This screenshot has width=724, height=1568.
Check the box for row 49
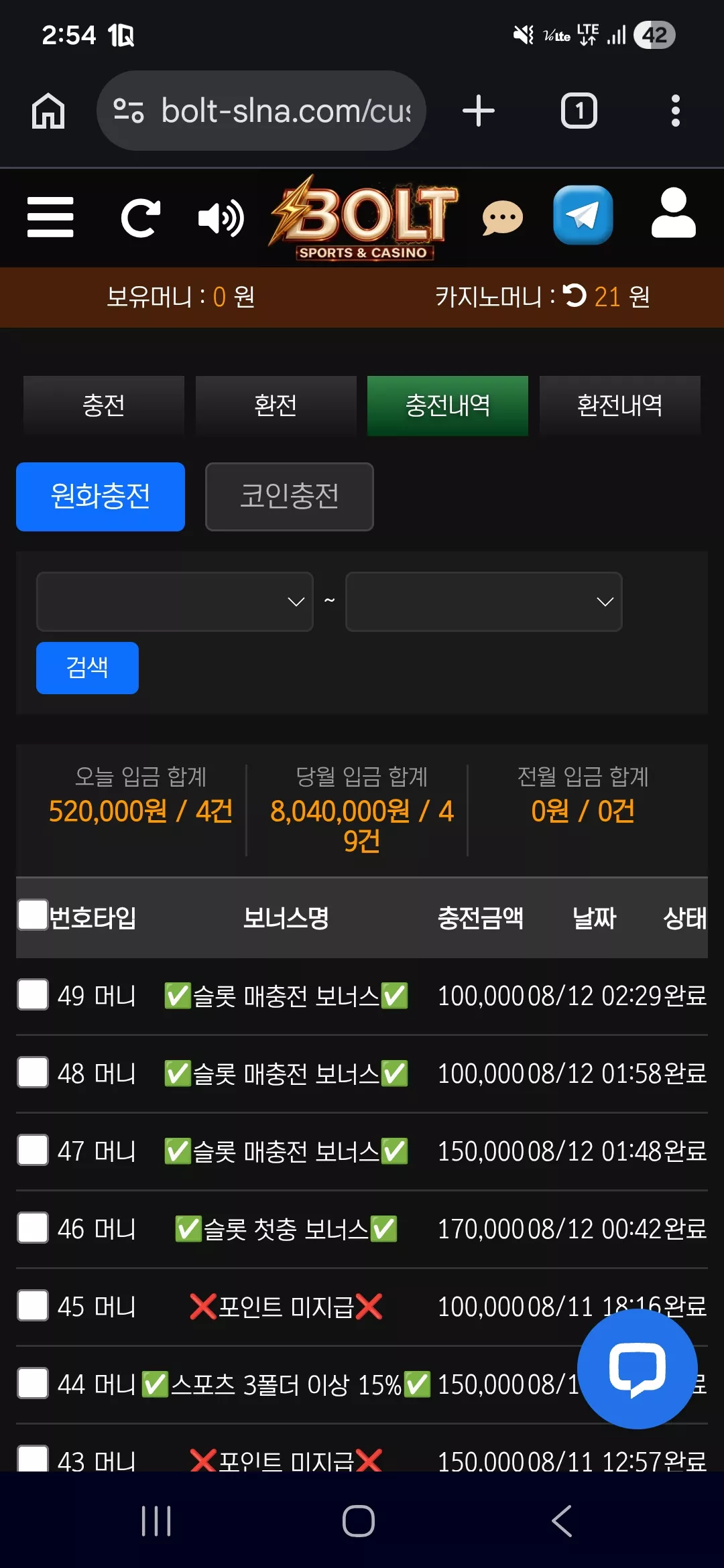(33, 994)
